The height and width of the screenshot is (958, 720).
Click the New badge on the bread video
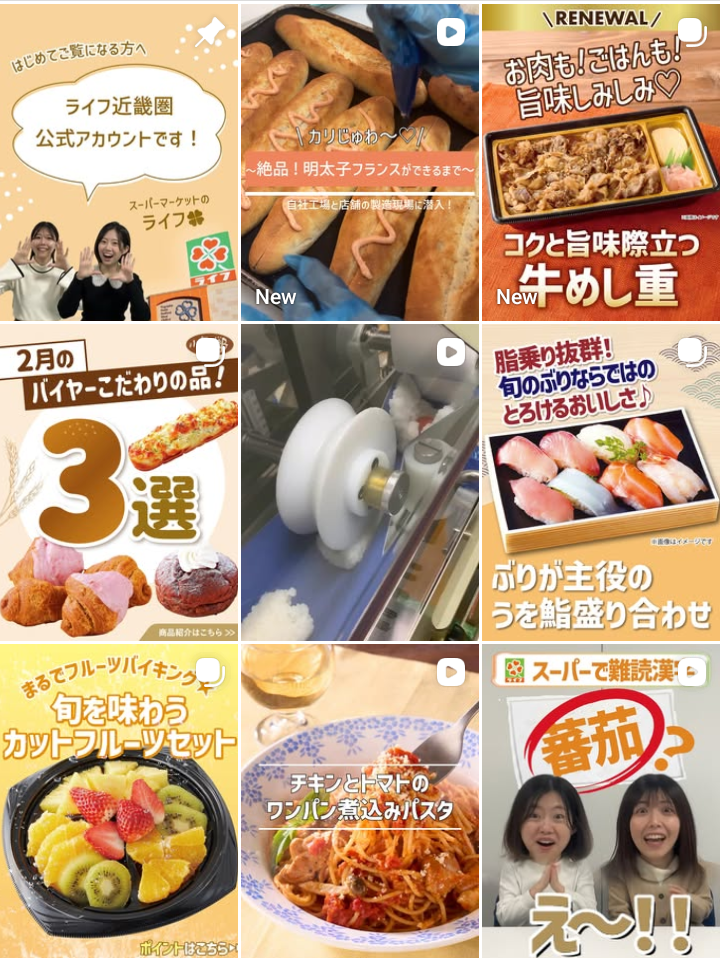click(x=277, y=297)
